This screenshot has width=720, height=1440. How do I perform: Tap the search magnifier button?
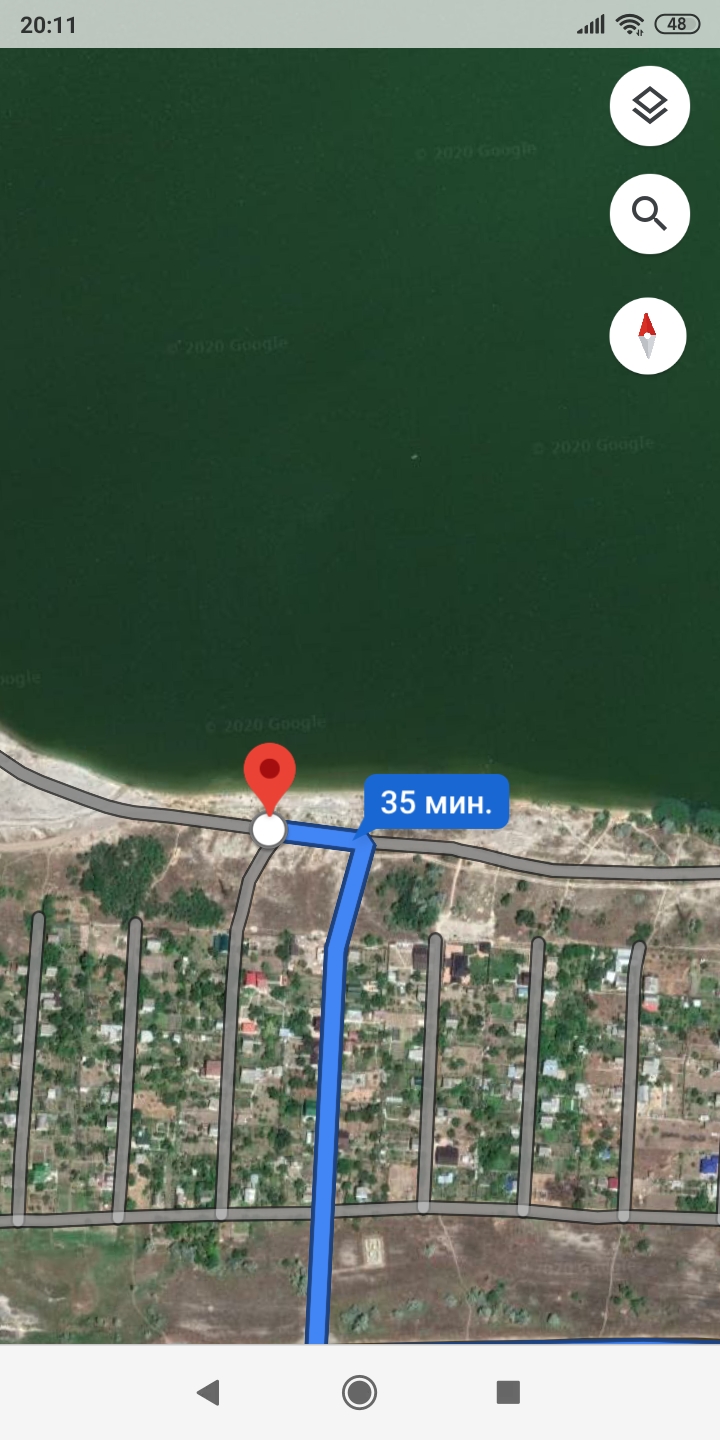click(650, 213)
